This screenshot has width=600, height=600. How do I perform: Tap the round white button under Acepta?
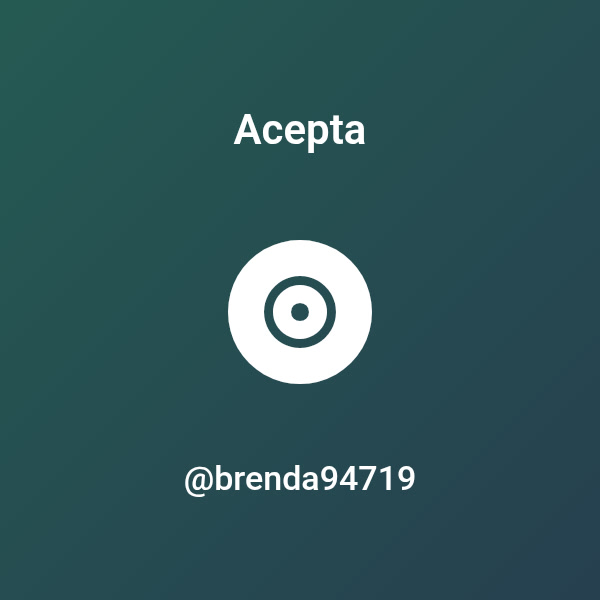(300, 312)
